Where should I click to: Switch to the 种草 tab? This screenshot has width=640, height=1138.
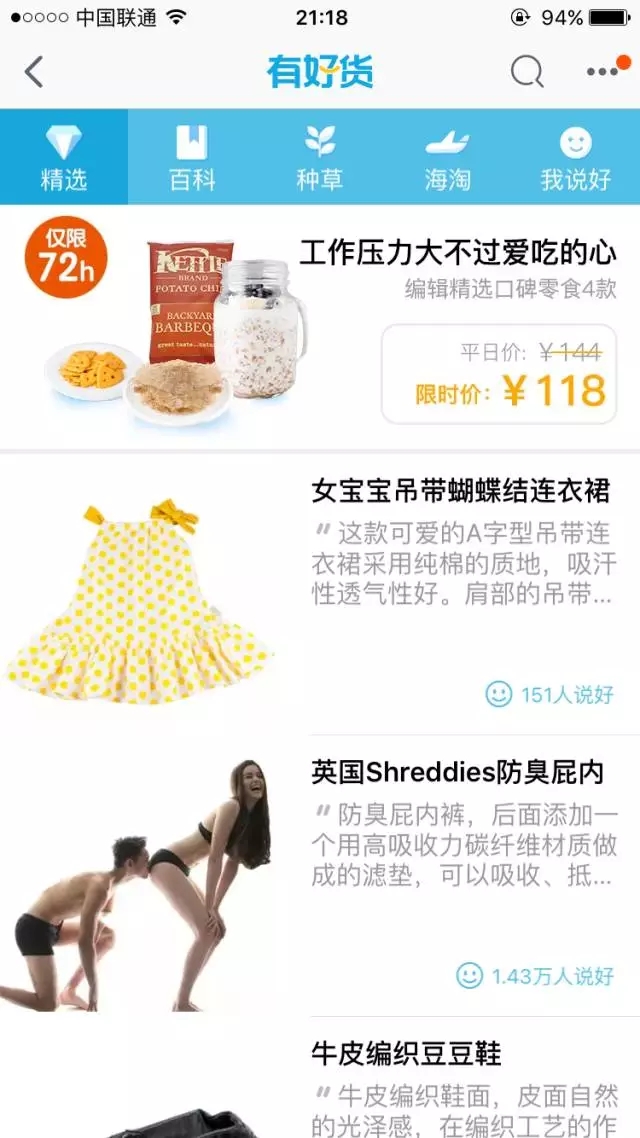320,158
